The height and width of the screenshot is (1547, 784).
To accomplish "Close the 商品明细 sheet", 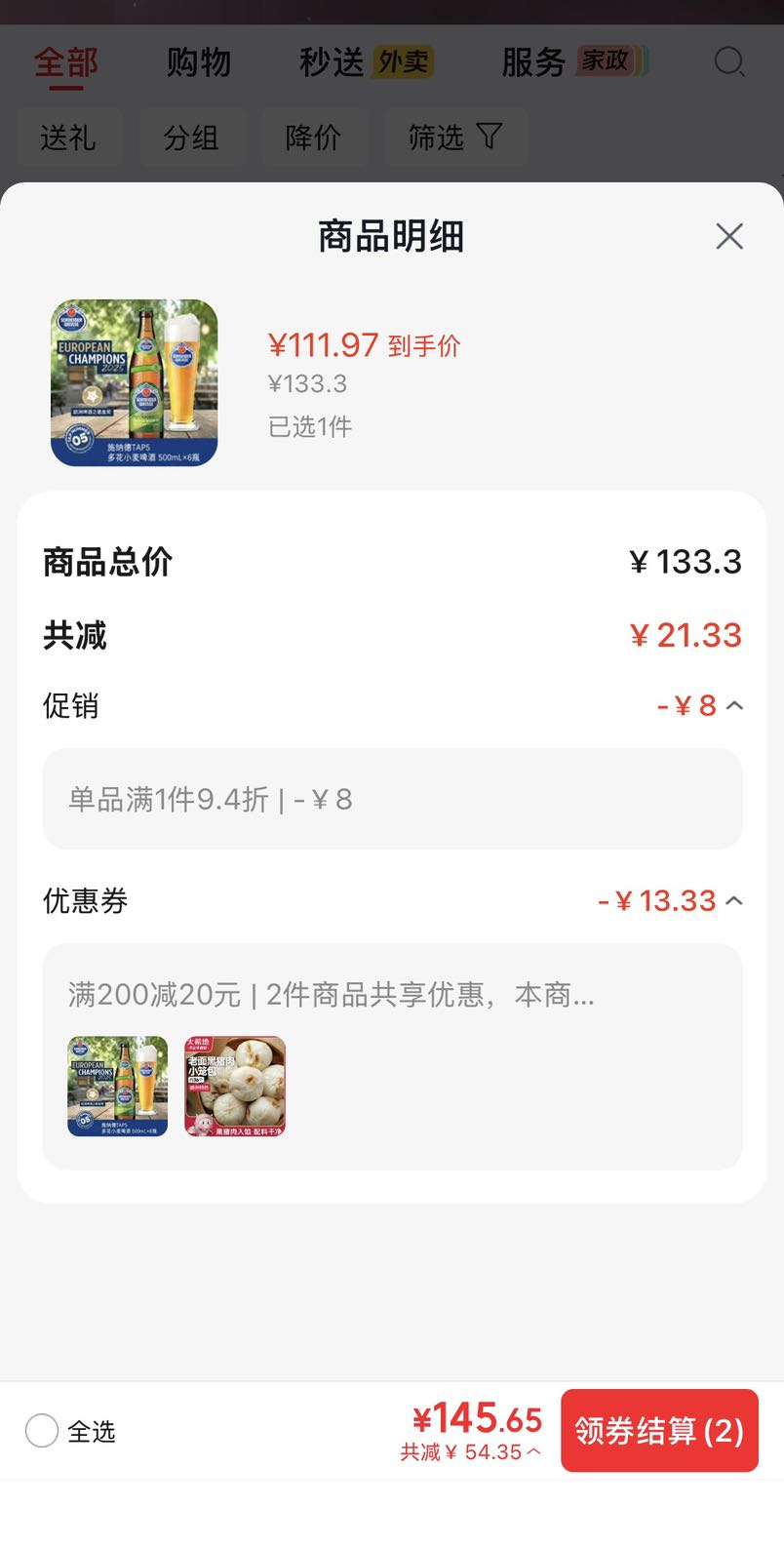I will 729,236.
